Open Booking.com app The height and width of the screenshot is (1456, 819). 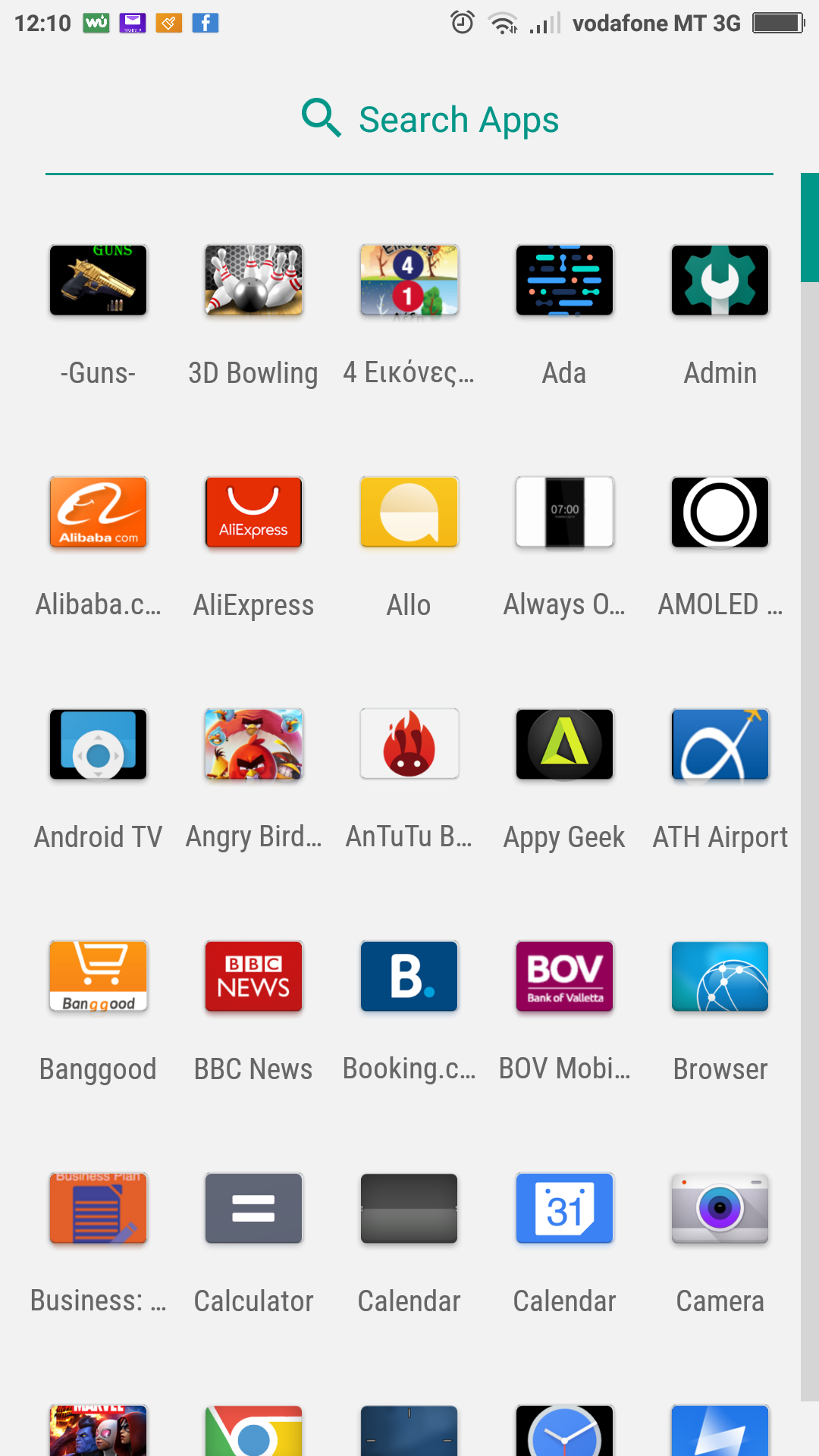pos(409,977)
